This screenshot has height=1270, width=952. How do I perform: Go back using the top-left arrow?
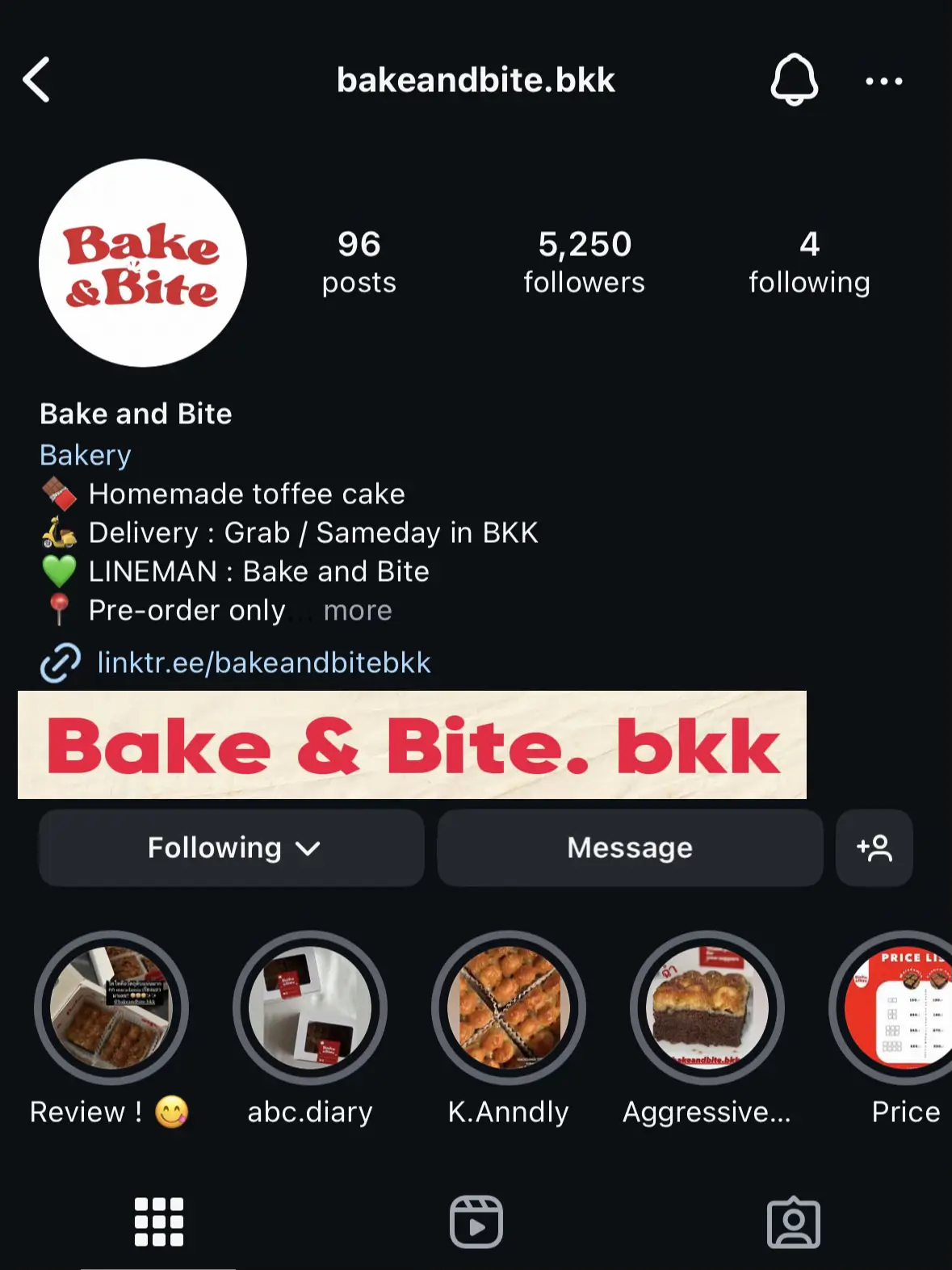37,80
